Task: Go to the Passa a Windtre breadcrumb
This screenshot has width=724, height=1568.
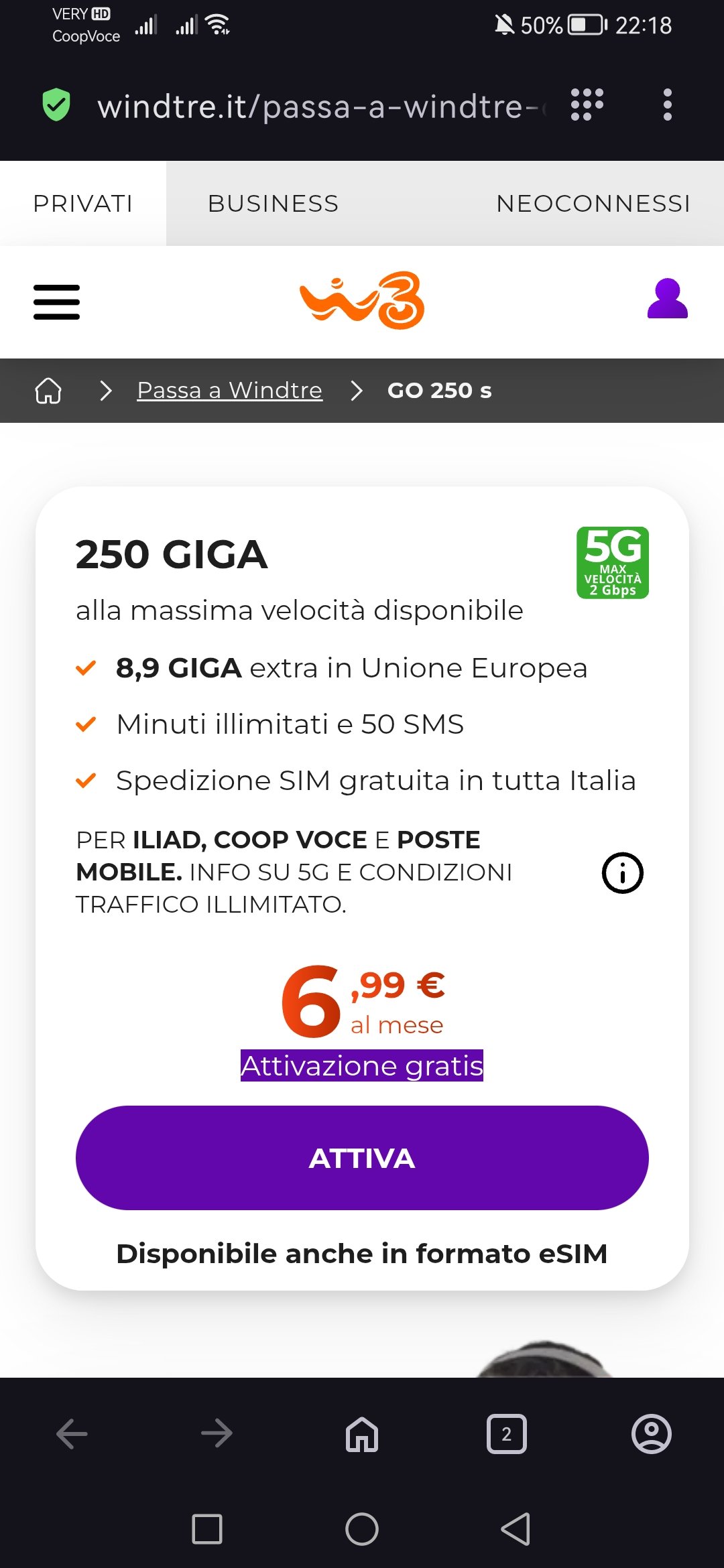Action: point(229,390)
